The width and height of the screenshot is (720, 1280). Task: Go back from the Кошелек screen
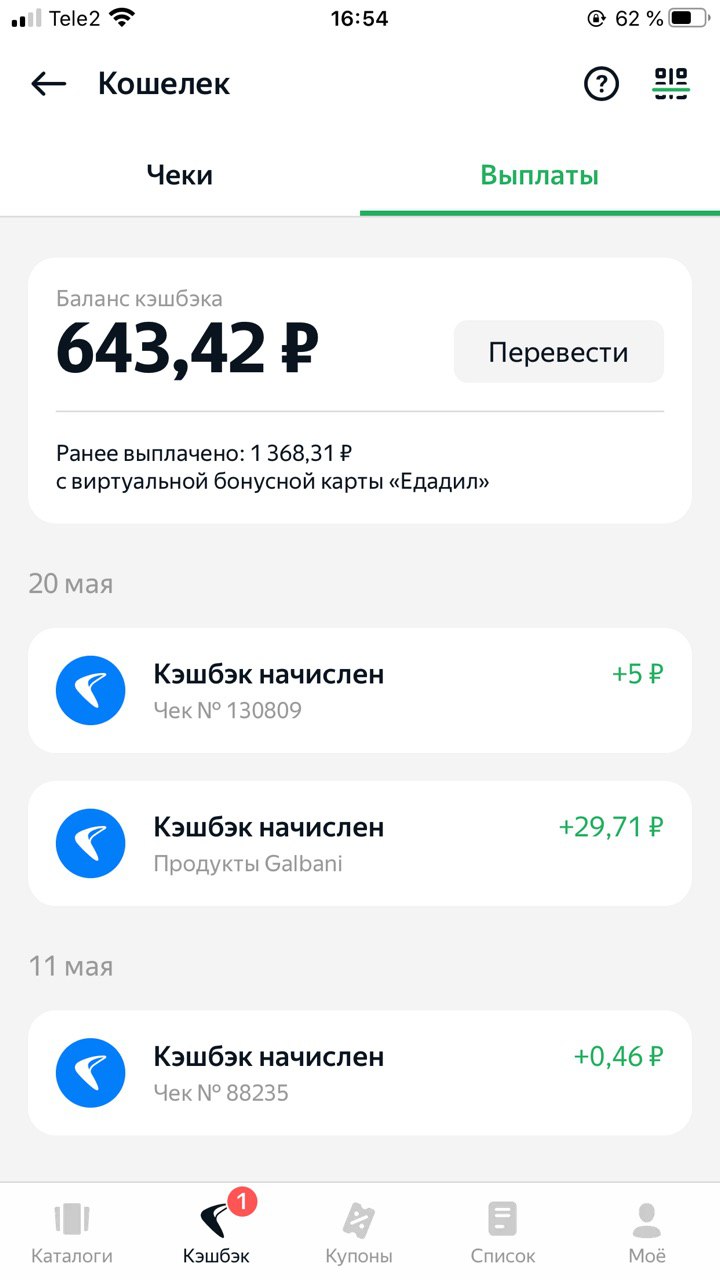pyautogui.click(x=48, y=84)
